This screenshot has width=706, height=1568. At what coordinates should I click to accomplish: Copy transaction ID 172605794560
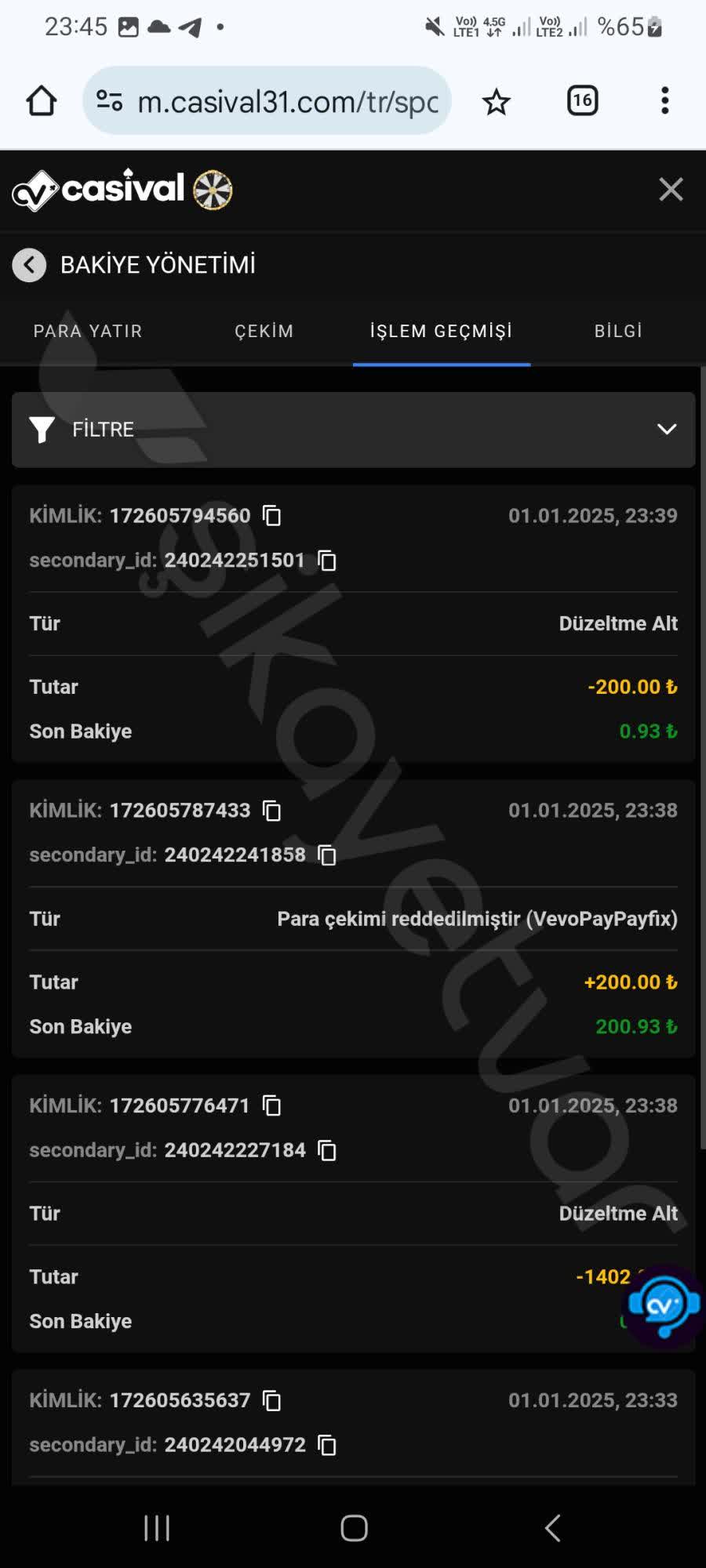pos(272,516)
